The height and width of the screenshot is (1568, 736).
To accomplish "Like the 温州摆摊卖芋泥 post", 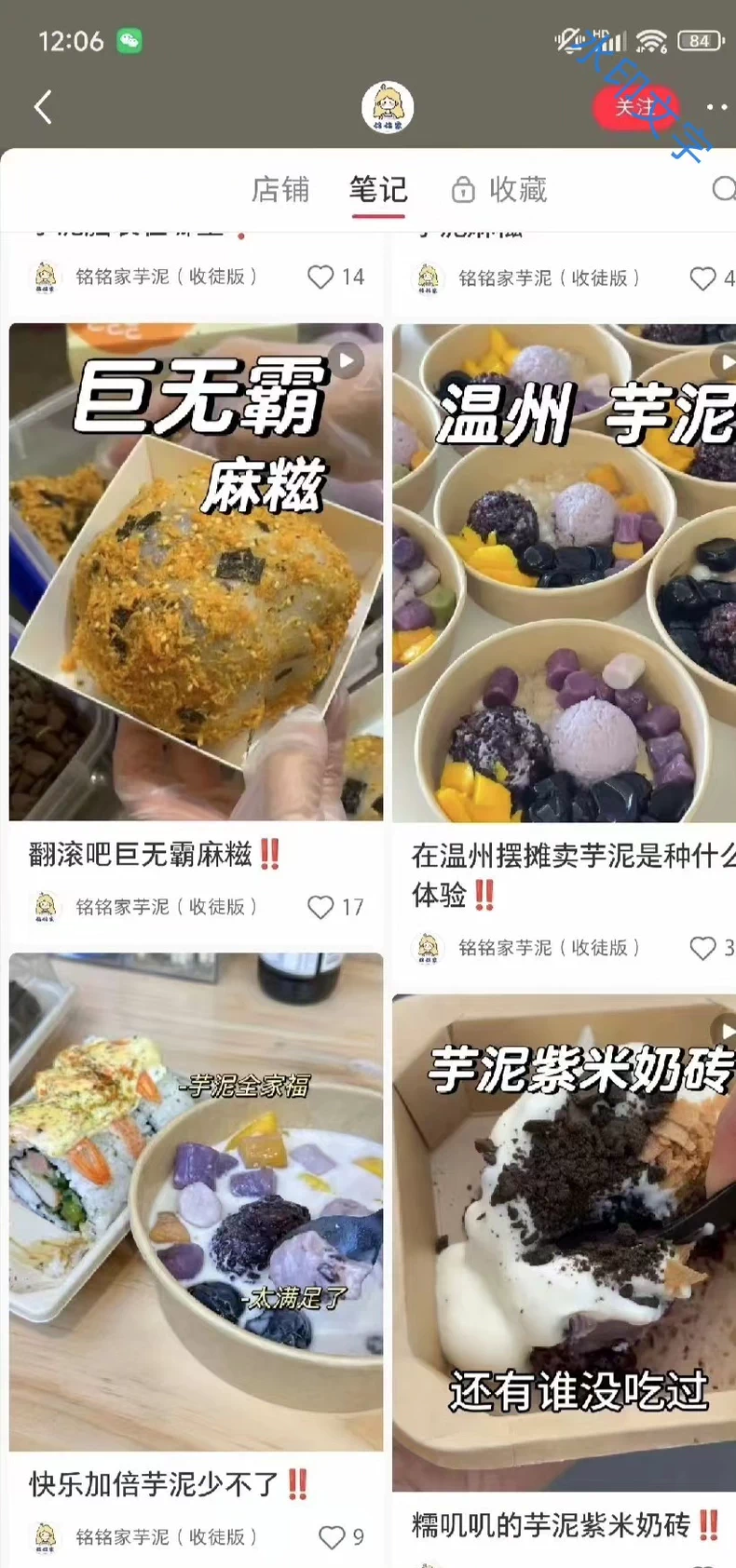I will click(x=702, y=949).
